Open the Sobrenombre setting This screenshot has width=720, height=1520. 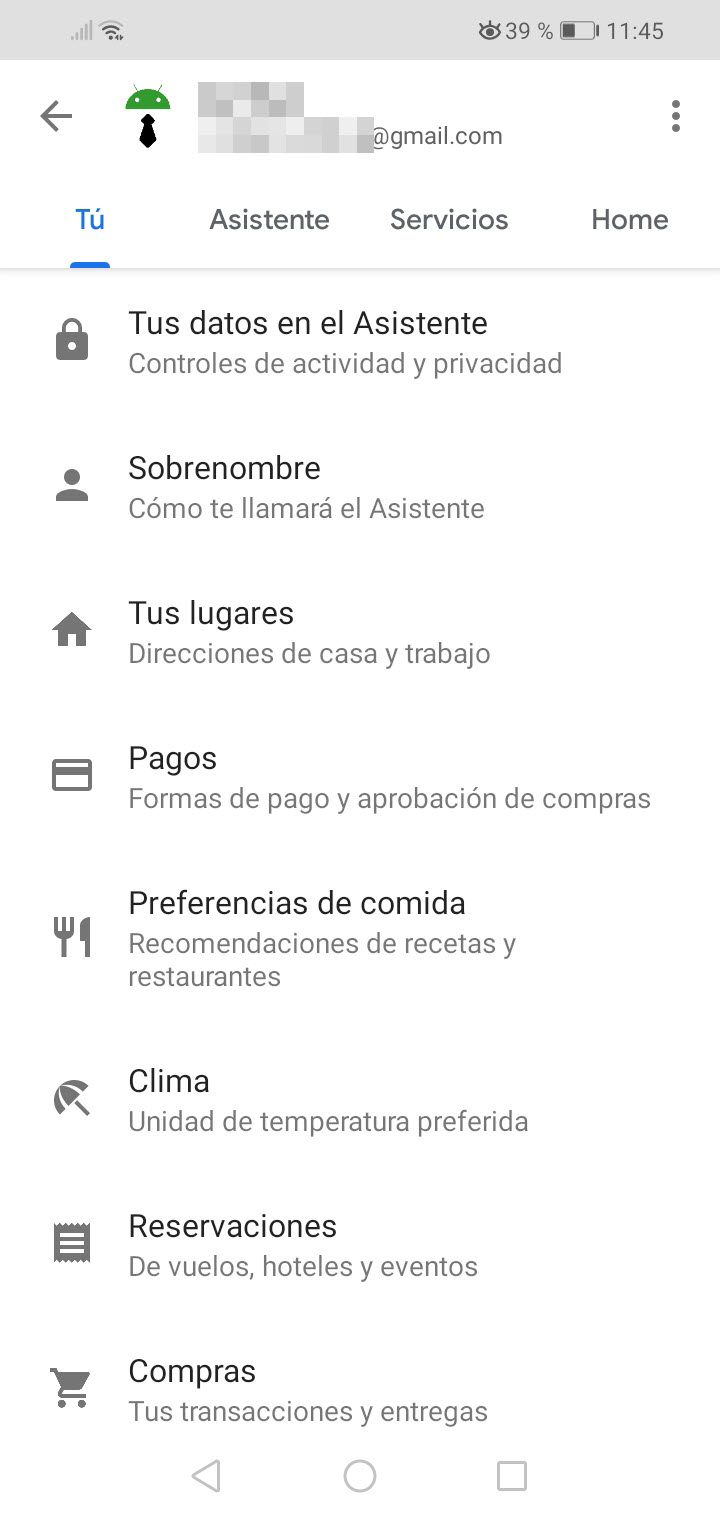[306, 487]
